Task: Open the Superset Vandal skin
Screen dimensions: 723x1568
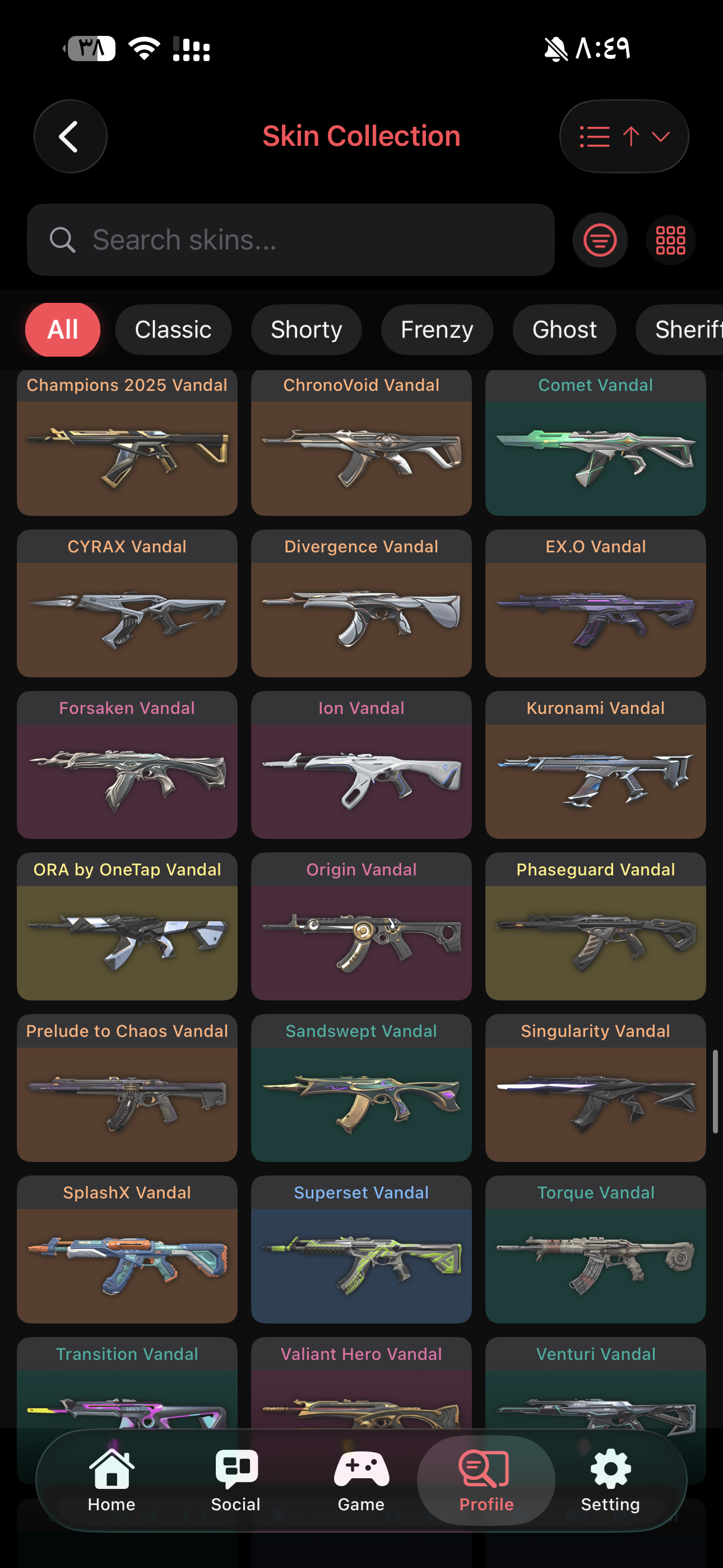Action: click(361, 1249)
